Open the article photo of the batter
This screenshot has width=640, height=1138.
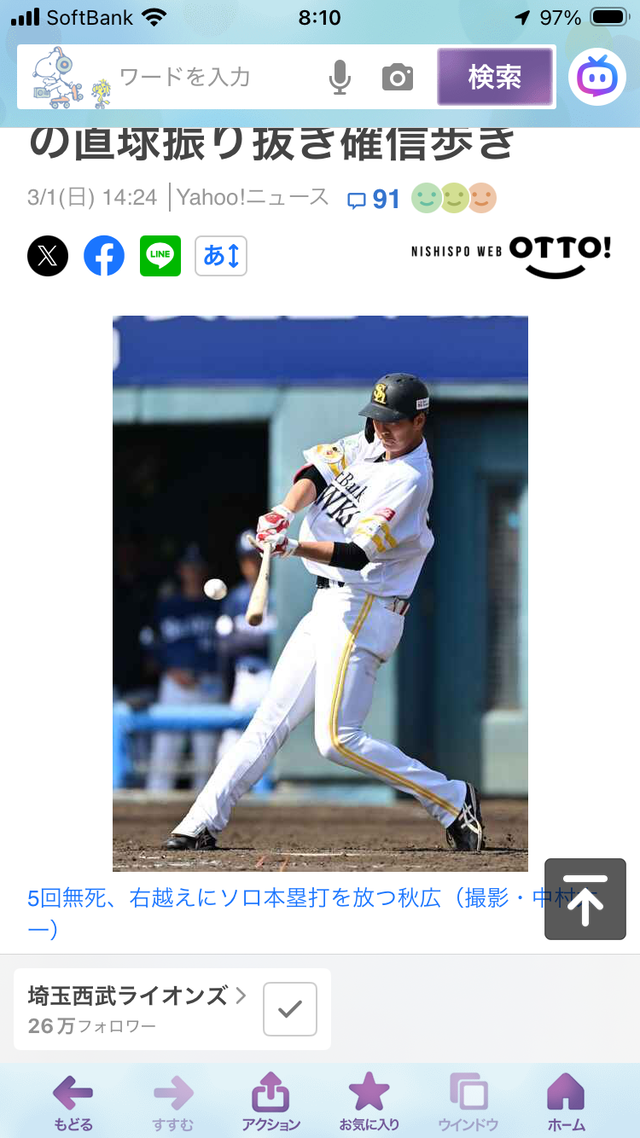320,593
